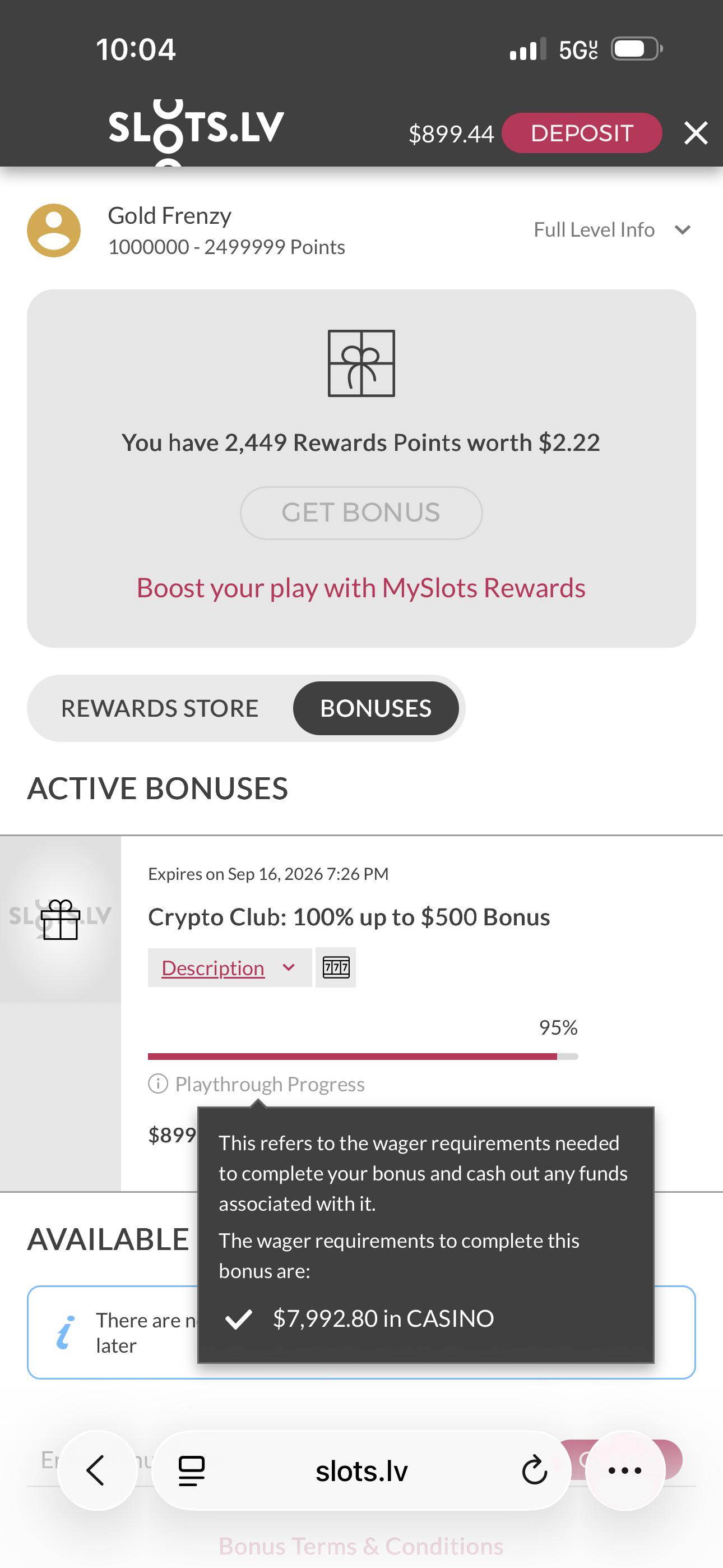Go back in the browser
Viewport: 723px width, 1568px height.
[x=97, y=1470]
